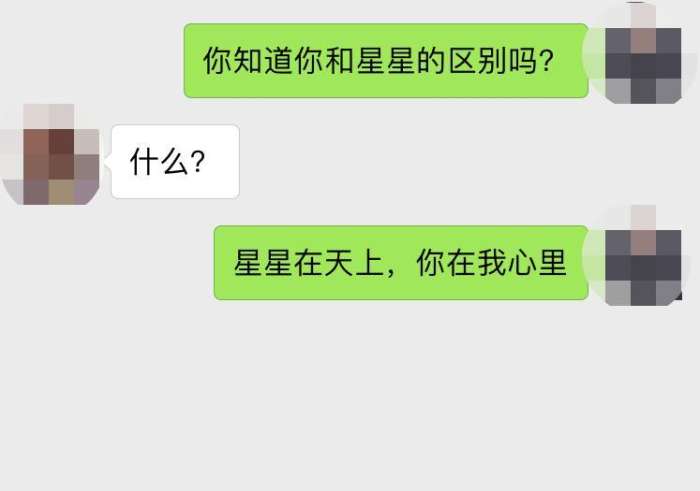700x491 pixels.
Task: Open the contact's avatar next to '什么?'
Action: [x=50, y=155]
